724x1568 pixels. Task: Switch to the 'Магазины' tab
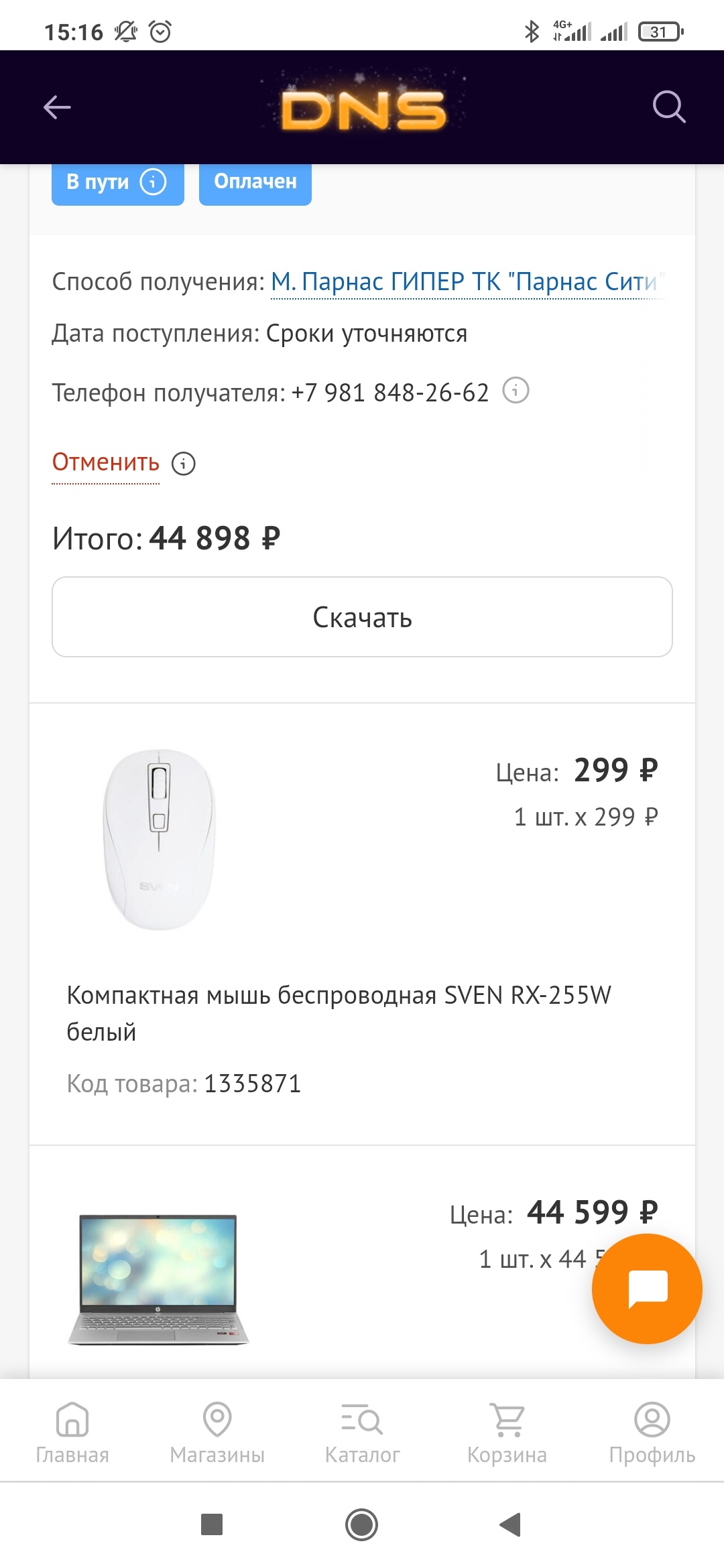[x=217, y=1433]
